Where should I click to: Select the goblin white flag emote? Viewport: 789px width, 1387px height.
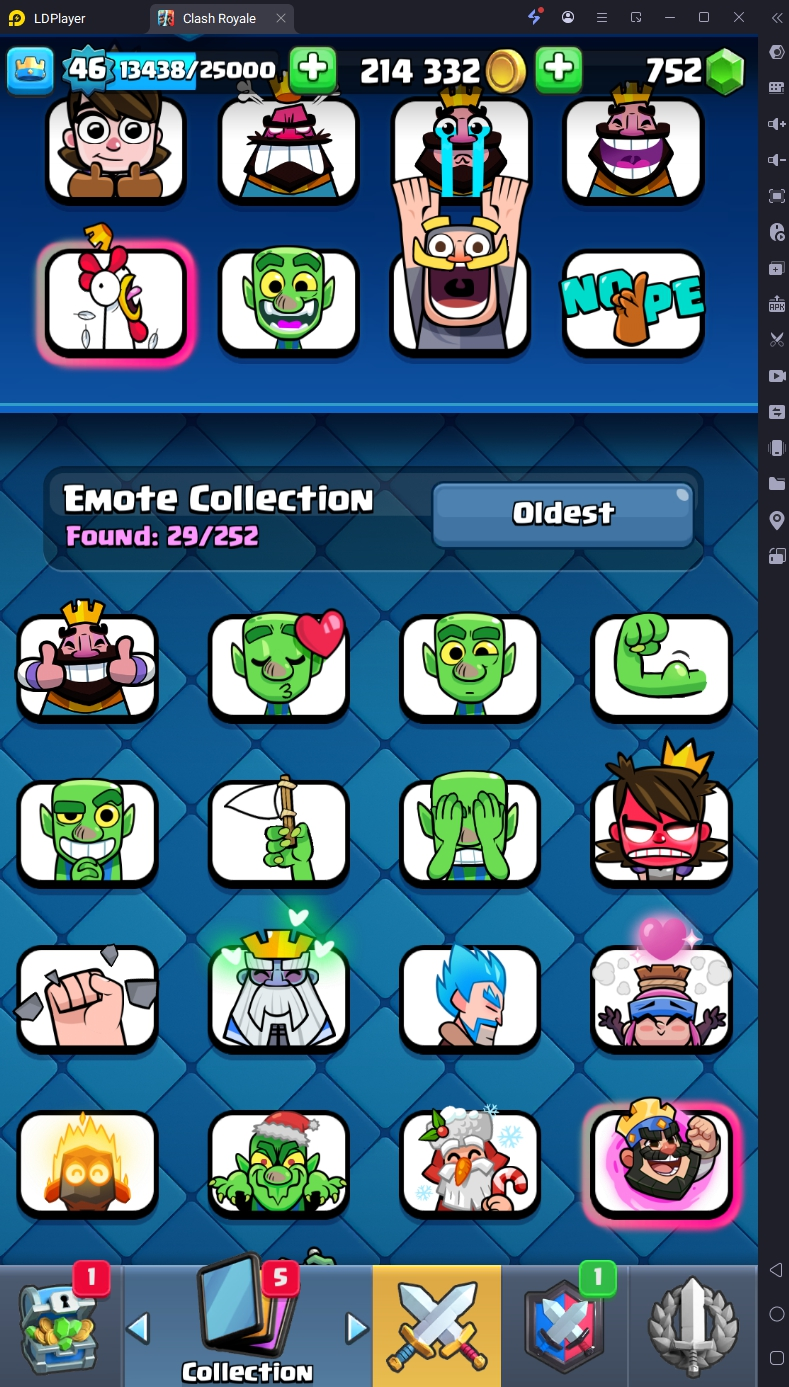pyautogui.click(x=279, y=832)
